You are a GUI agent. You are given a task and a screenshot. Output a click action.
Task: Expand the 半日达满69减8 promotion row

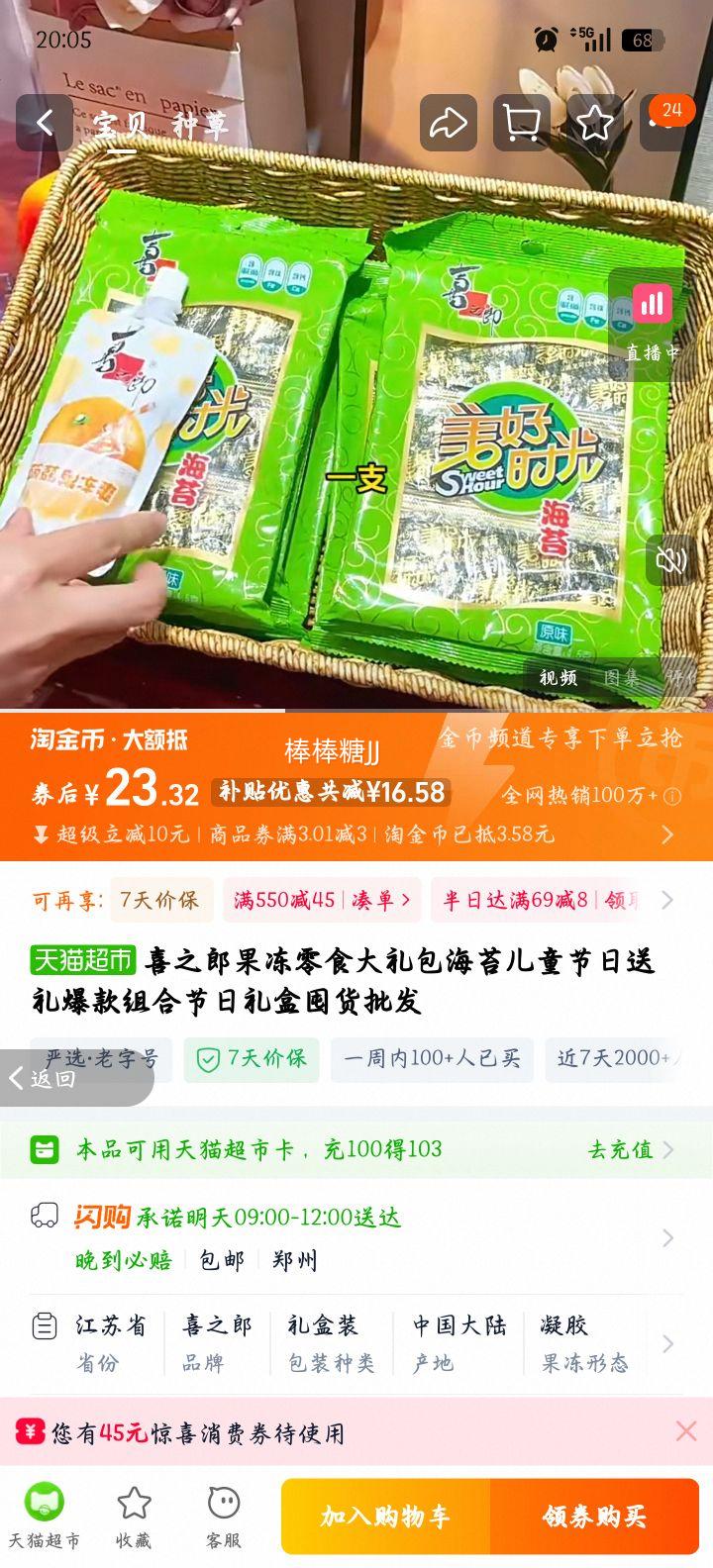(669, 901)
